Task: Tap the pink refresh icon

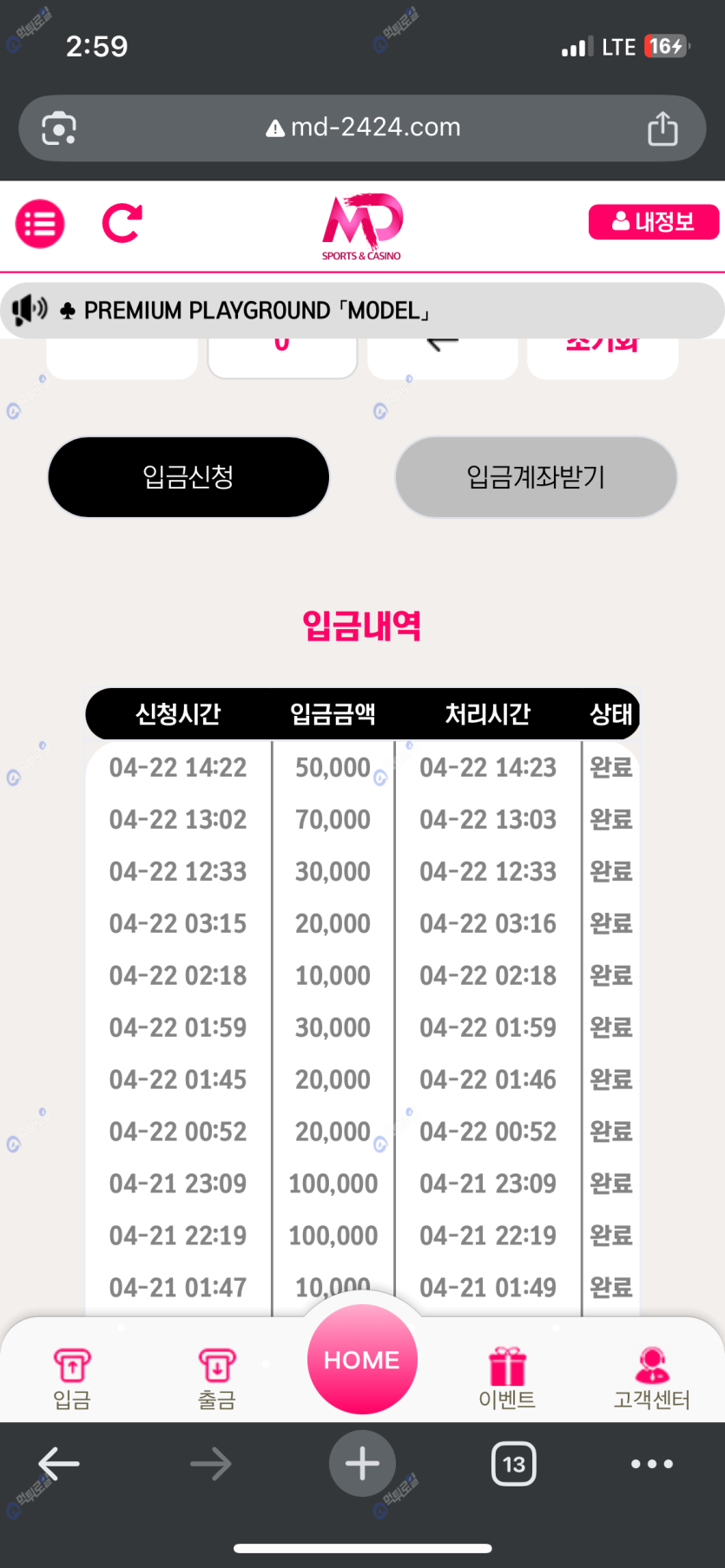Action: [122, 224]
